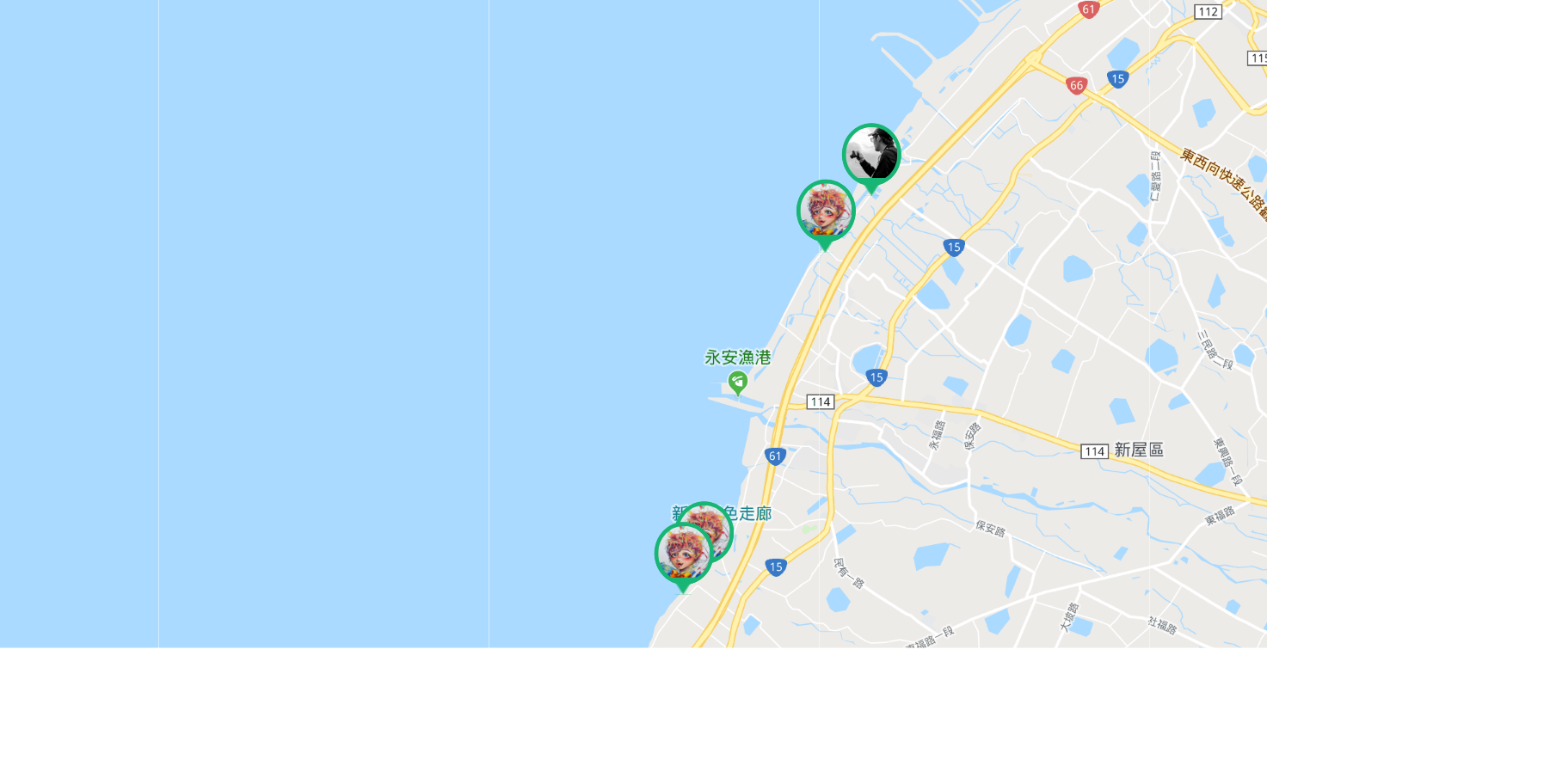
Task: Open the front portrait marker near 新屋綠色走廊
Action: pos(683,554)
